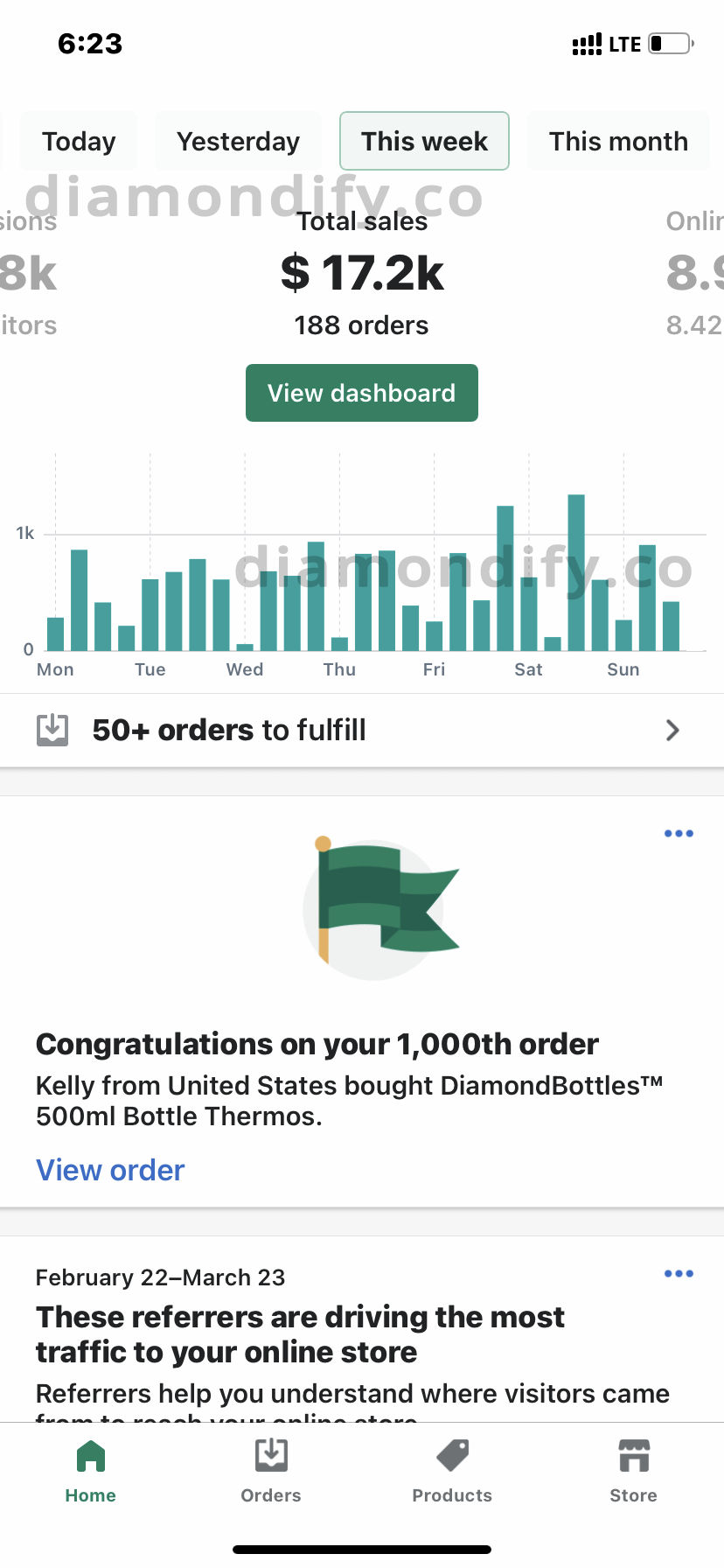Switch to the Store tab
The width and height of the screenshot is (724, 1568).
coord(633,1472)
